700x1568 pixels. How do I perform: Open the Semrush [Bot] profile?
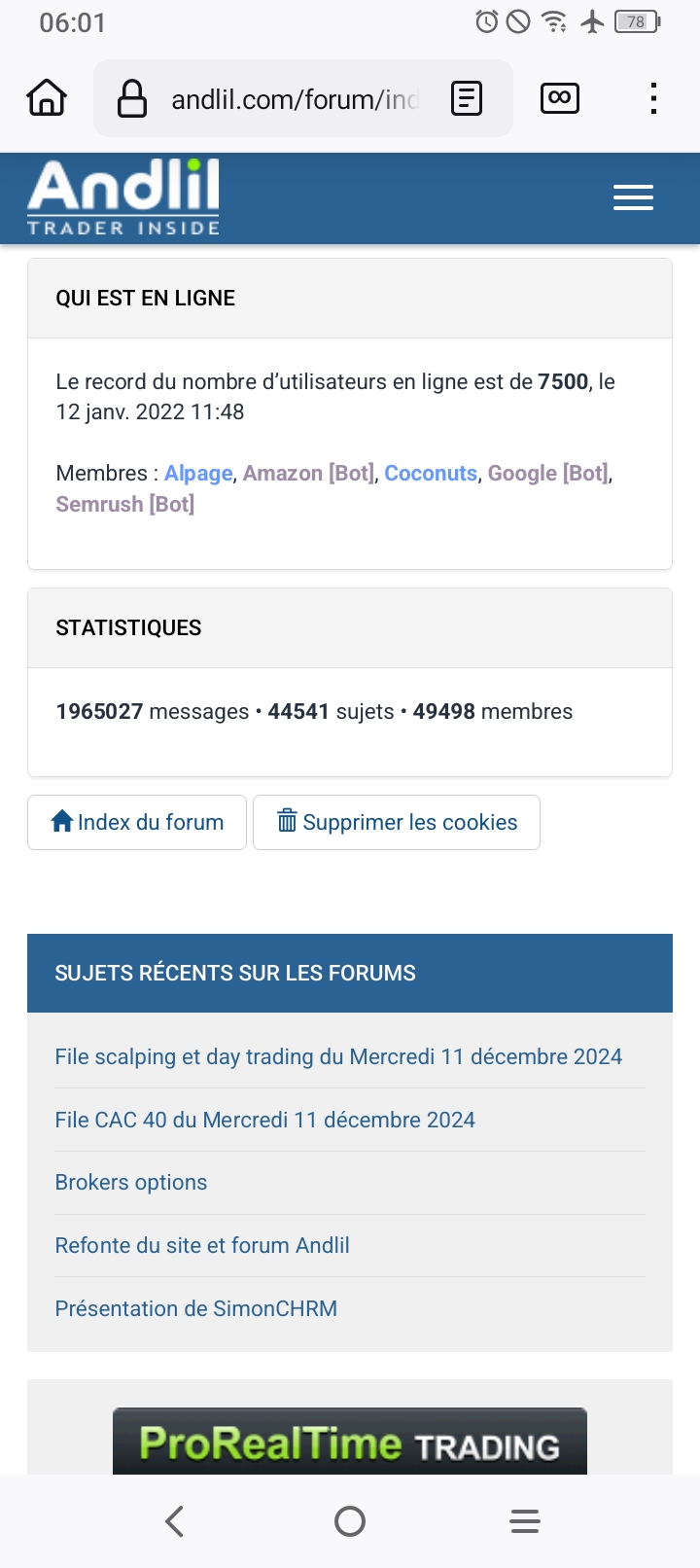point(125,504)
